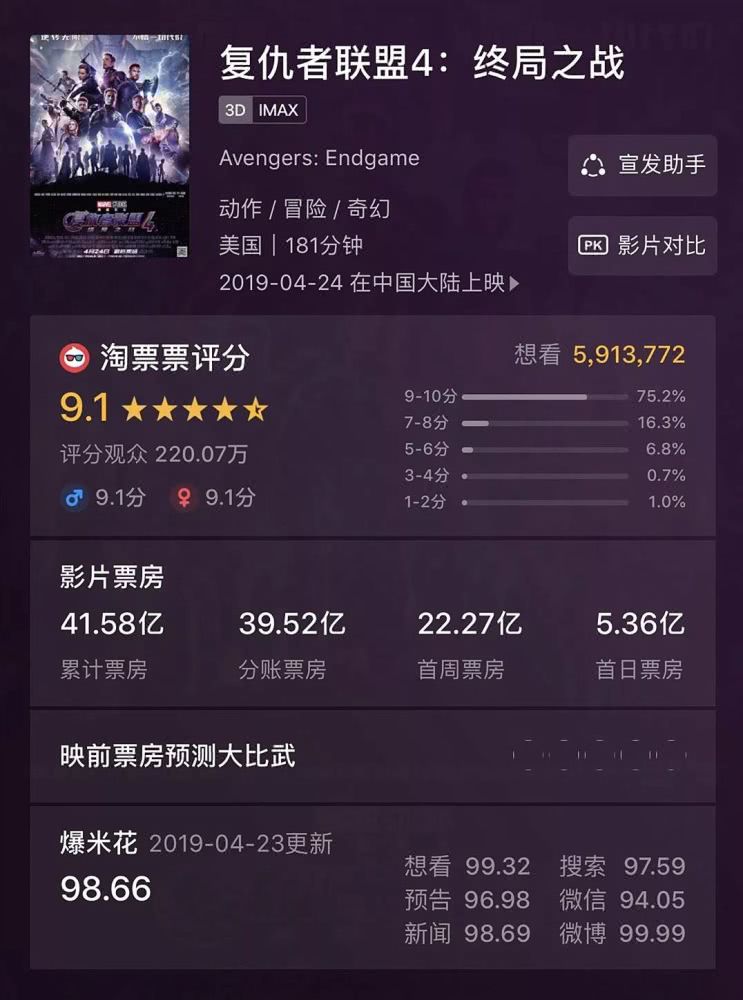Tap the 影片对比 PK button
Image resolution: width=743 pixels, height=1000 pixels.
643,245
